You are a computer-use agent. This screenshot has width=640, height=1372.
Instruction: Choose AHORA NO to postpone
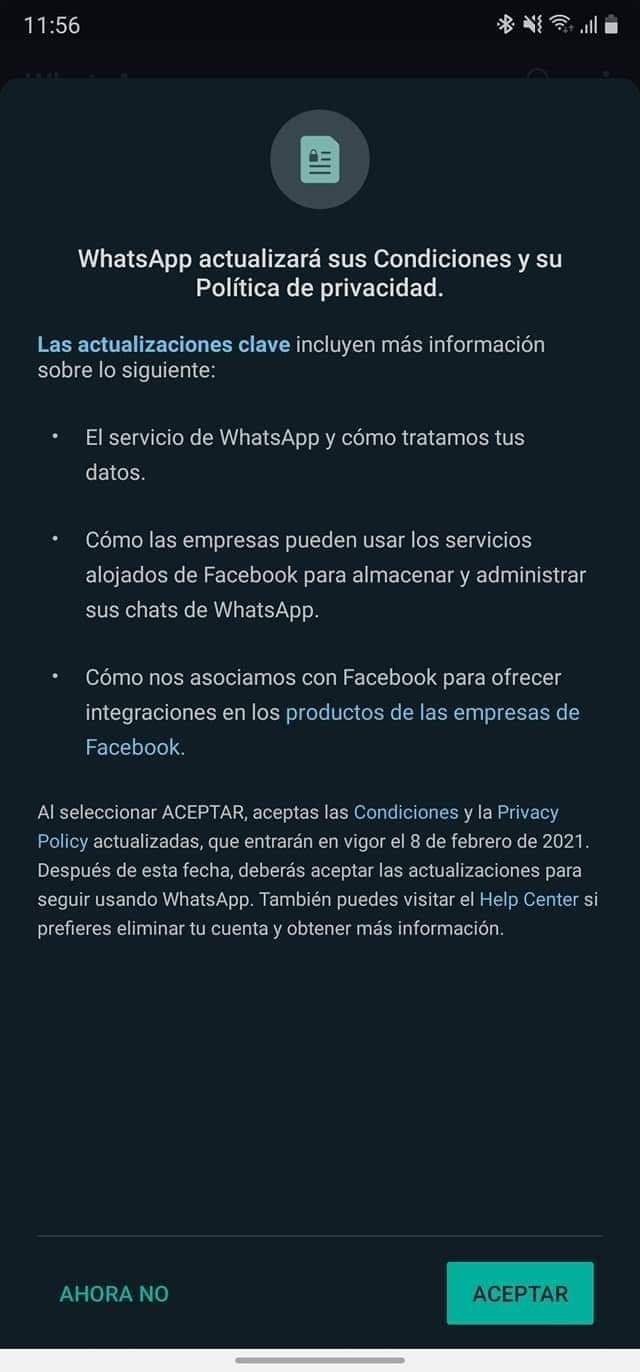114,1293
